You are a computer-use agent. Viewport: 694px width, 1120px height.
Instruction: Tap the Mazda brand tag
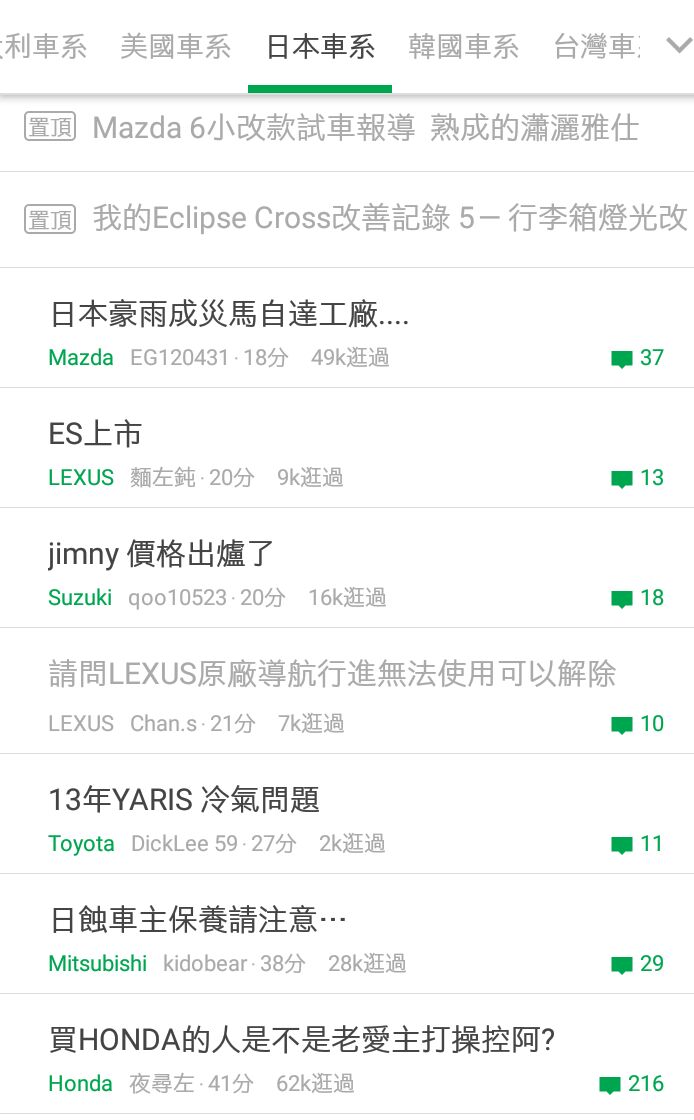pos(81,357)
